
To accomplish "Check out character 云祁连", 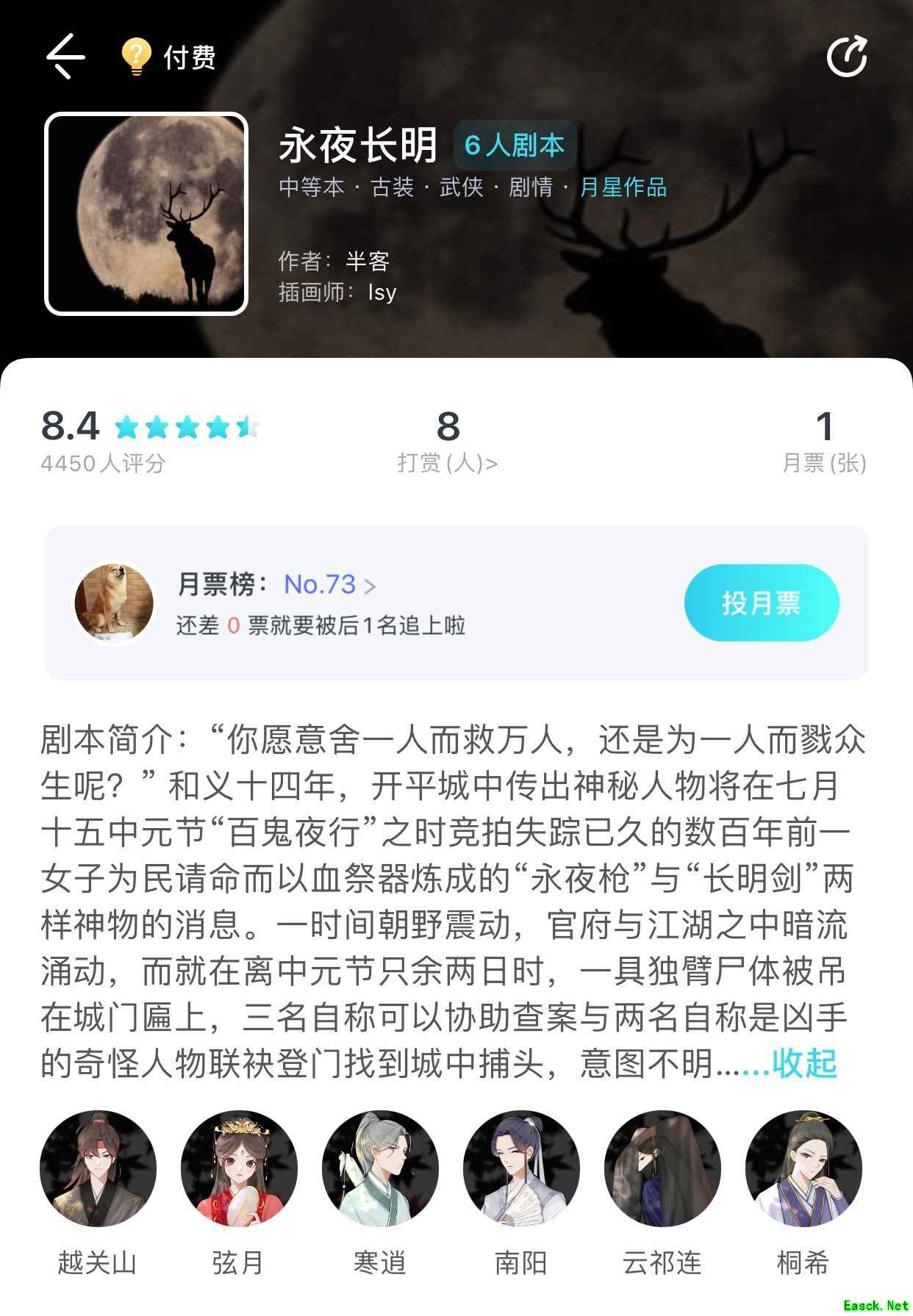I will (662, 1169).
